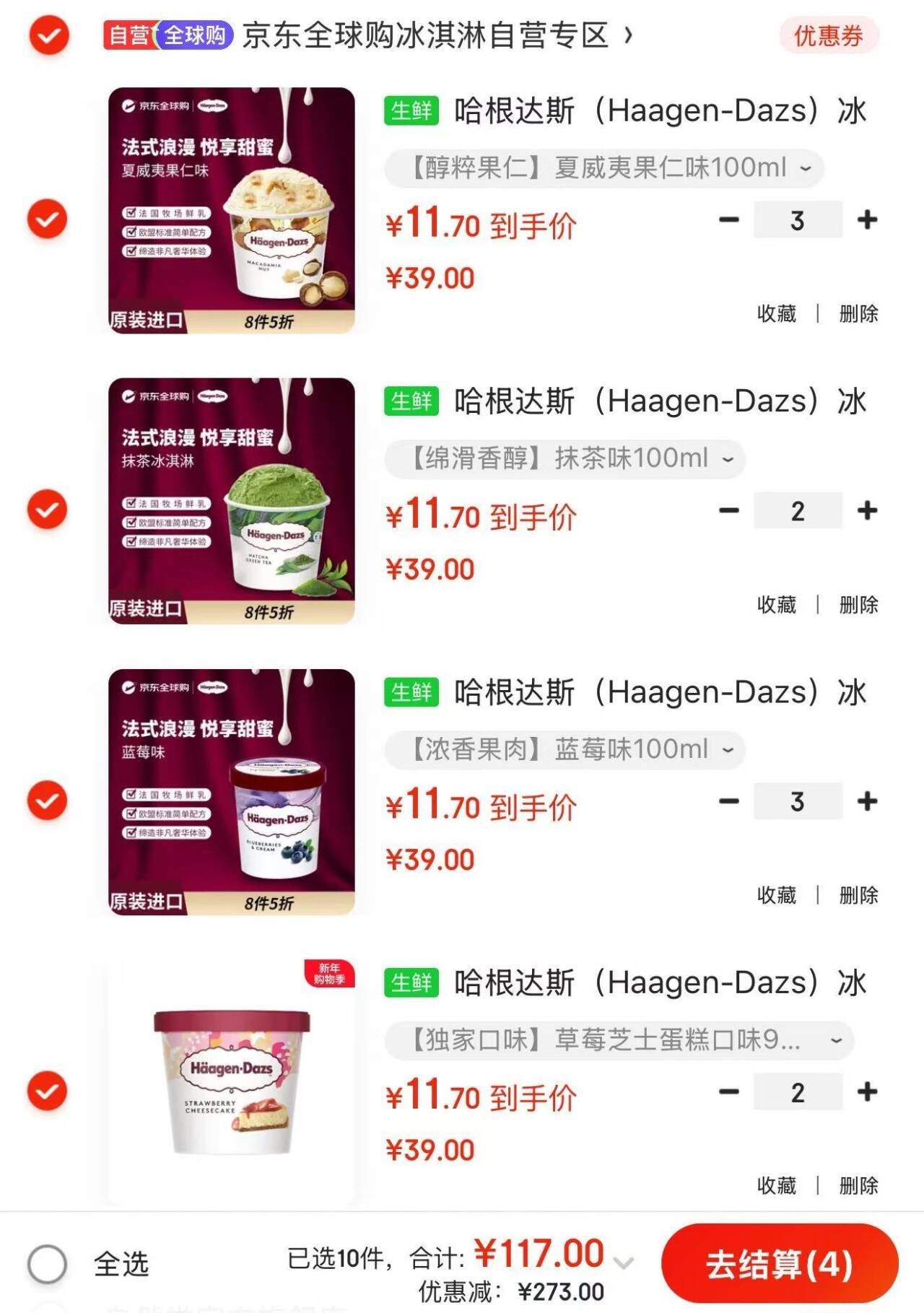
Task: View the 草莓芝士蛋糕 product thumbnail
Action: (232, 1083)
